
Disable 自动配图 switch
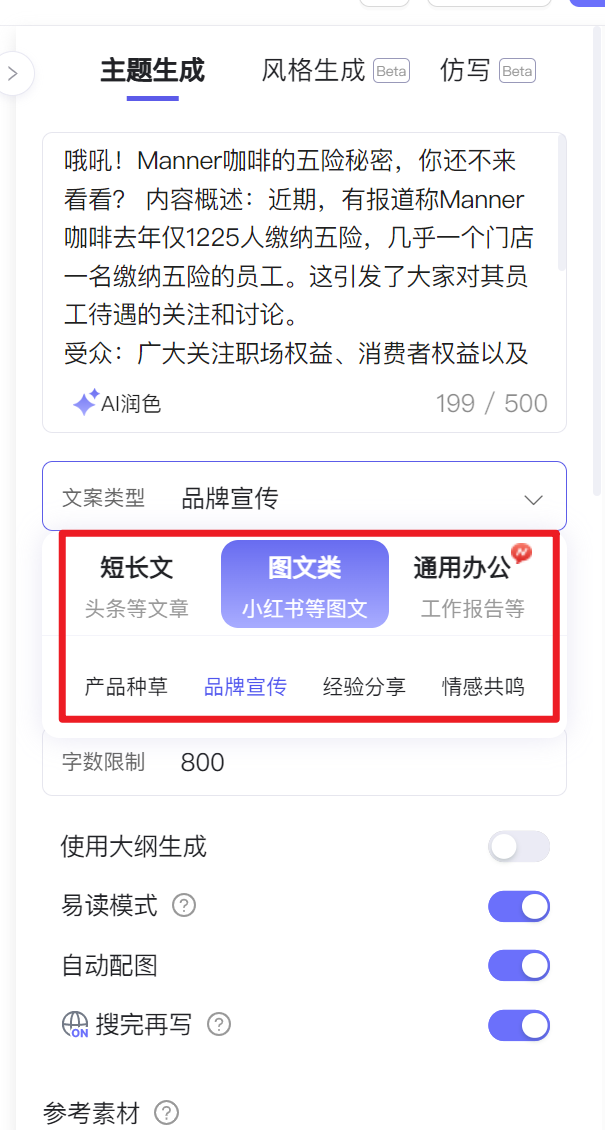point(518,966)
